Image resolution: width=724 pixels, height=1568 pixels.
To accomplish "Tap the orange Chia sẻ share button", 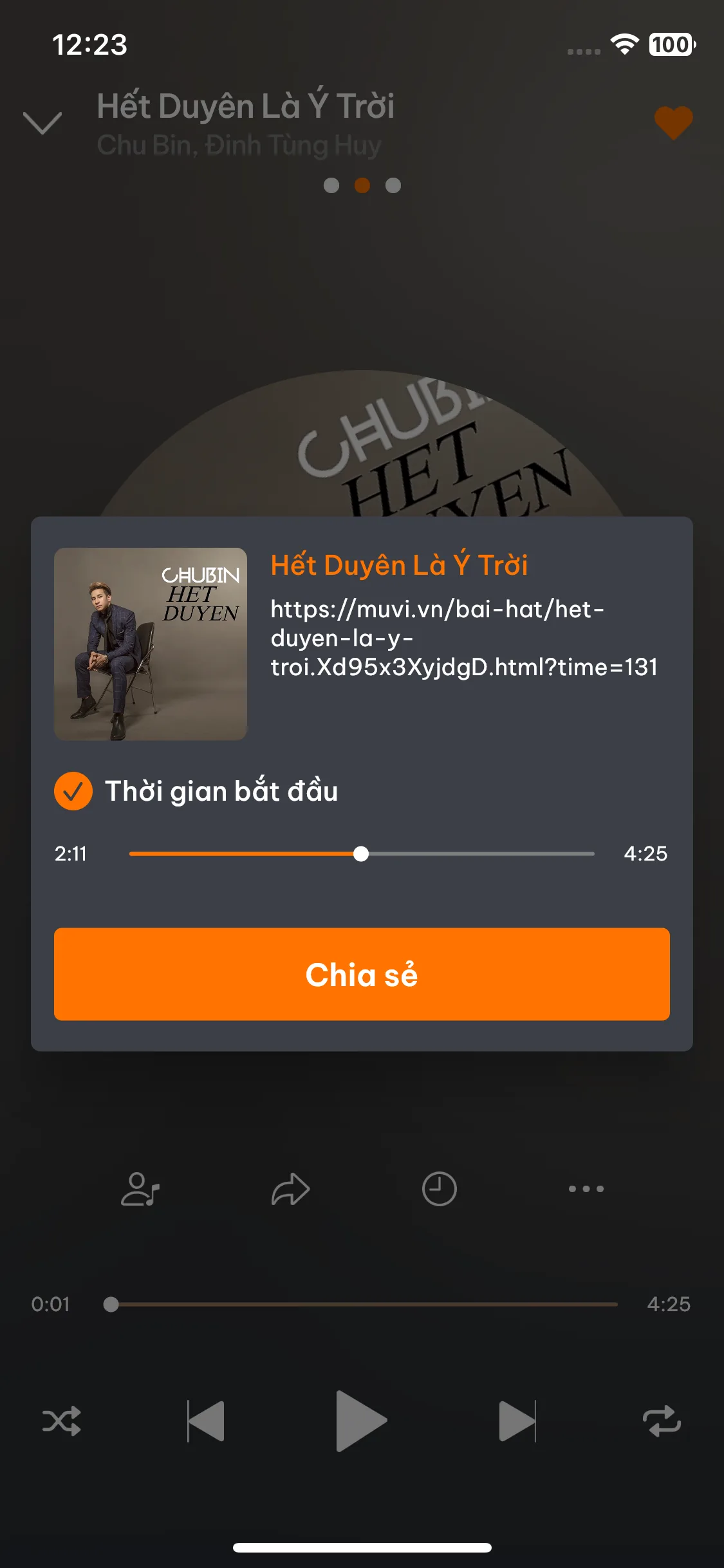I will [362, 974].
